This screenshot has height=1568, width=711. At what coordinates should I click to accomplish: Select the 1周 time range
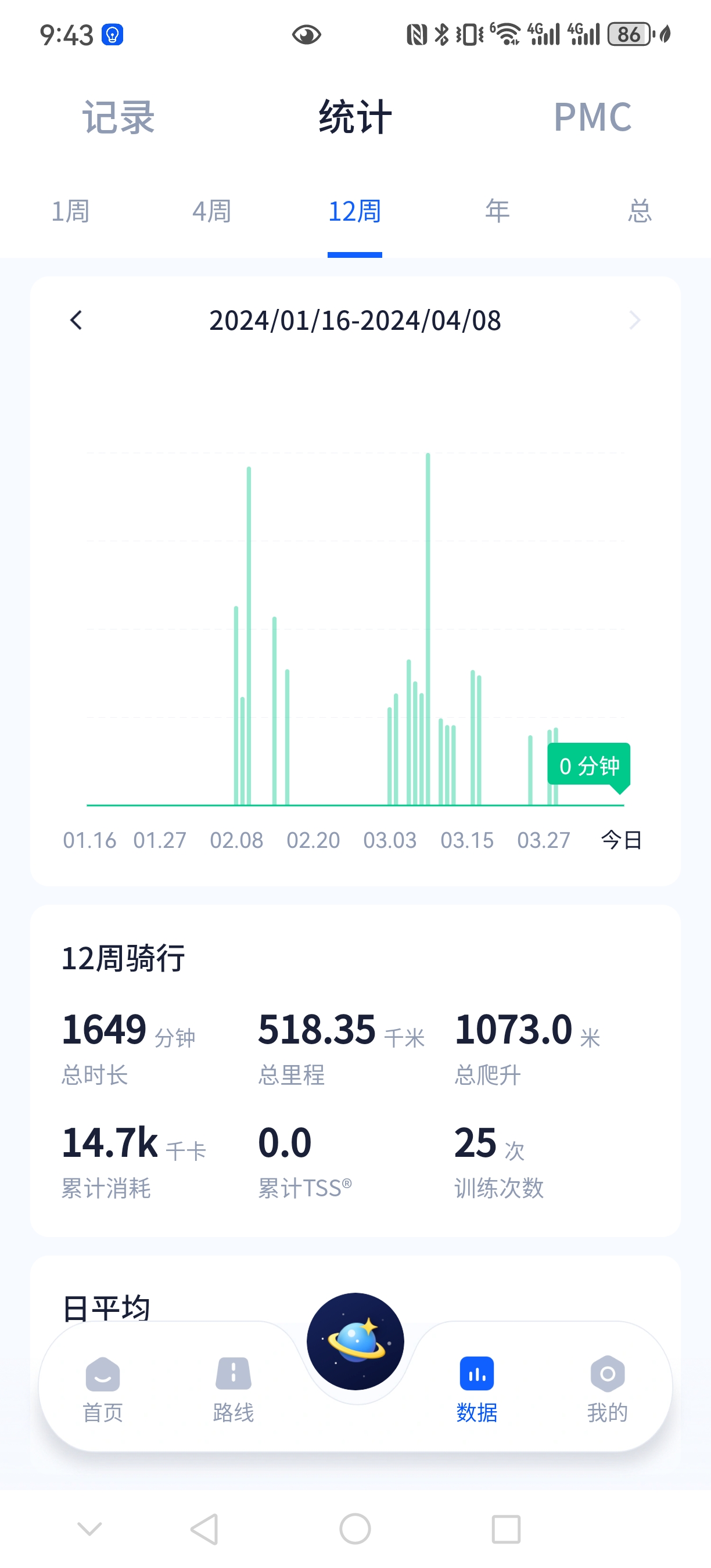[71, 212]
